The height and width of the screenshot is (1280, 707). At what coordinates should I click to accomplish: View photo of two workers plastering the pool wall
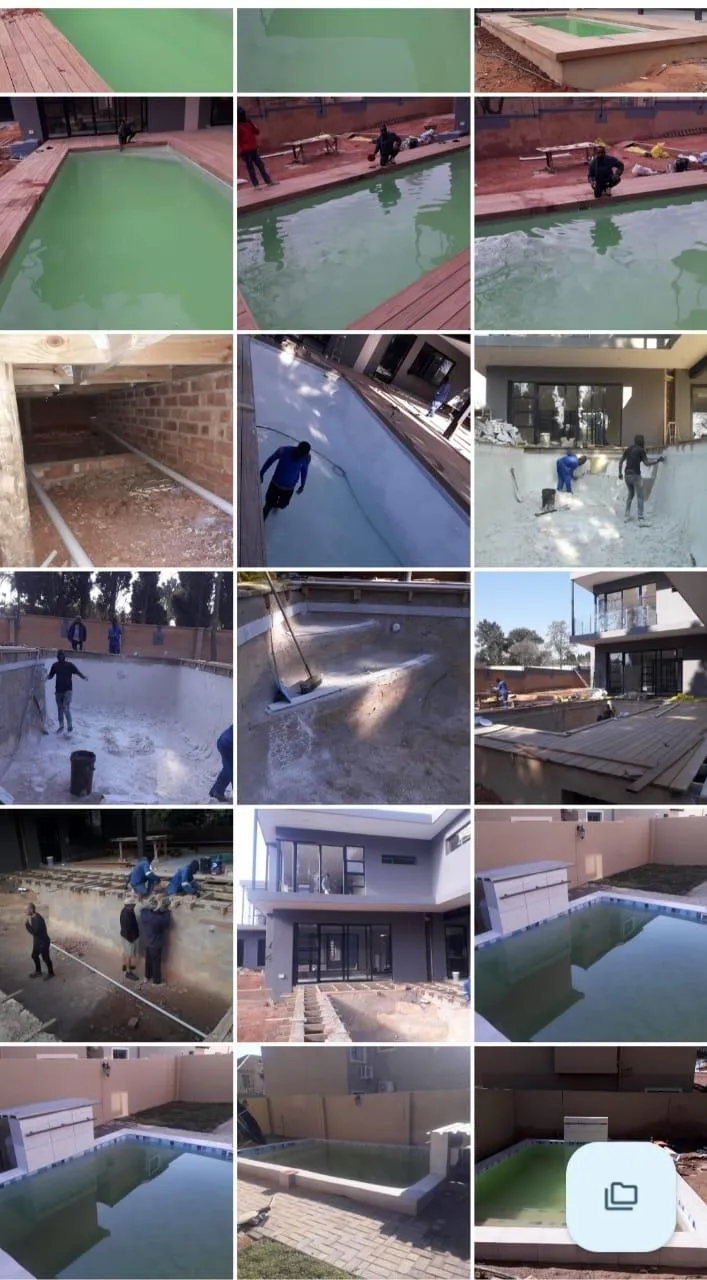coord(591,450)
